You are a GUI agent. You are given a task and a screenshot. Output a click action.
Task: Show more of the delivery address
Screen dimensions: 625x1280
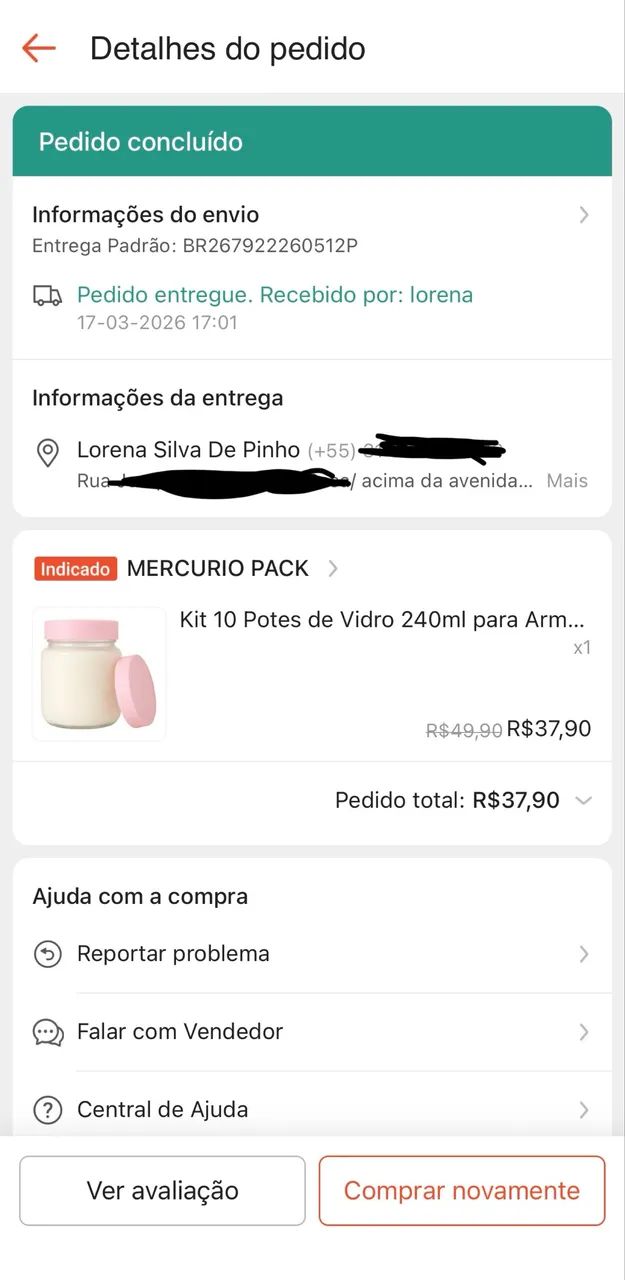[567, 481]
